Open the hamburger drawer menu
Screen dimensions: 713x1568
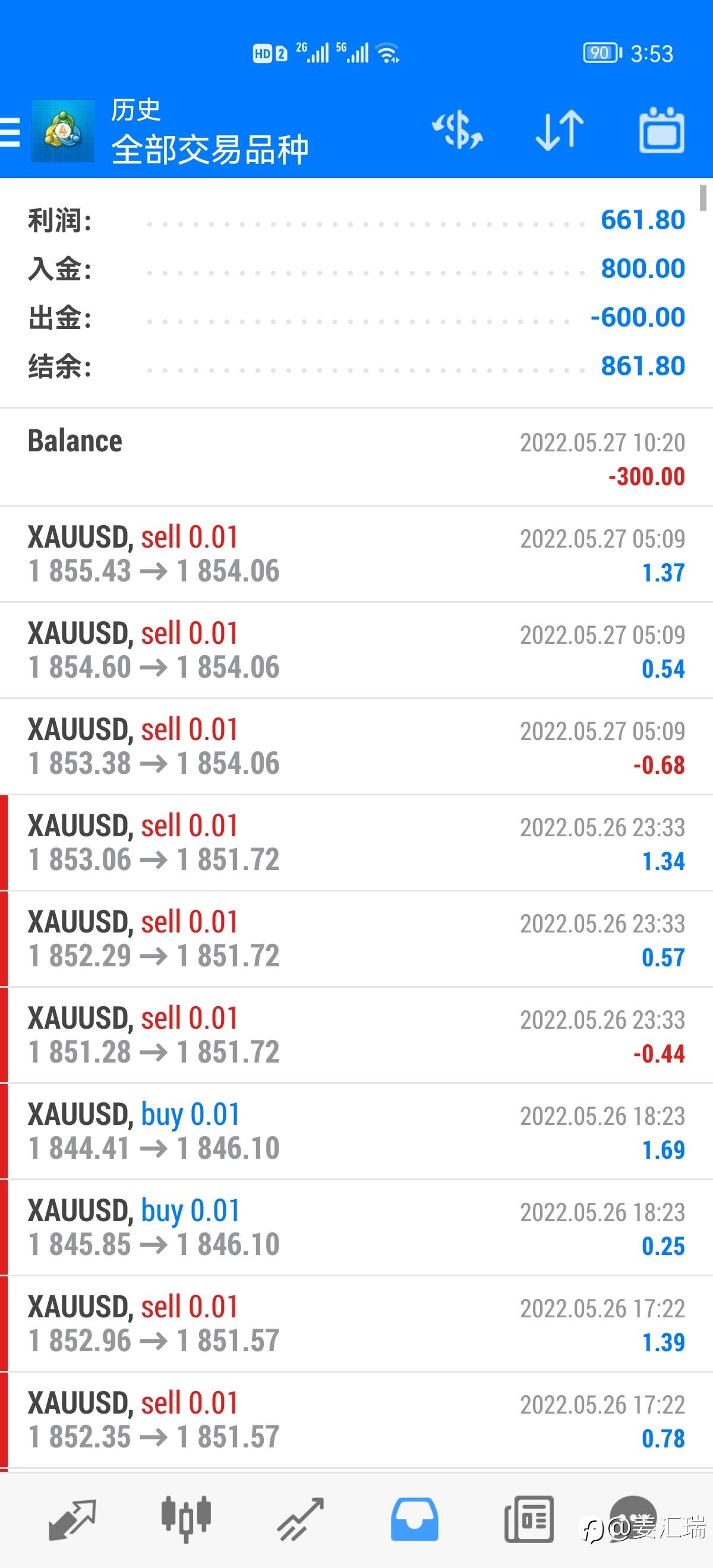10,131
